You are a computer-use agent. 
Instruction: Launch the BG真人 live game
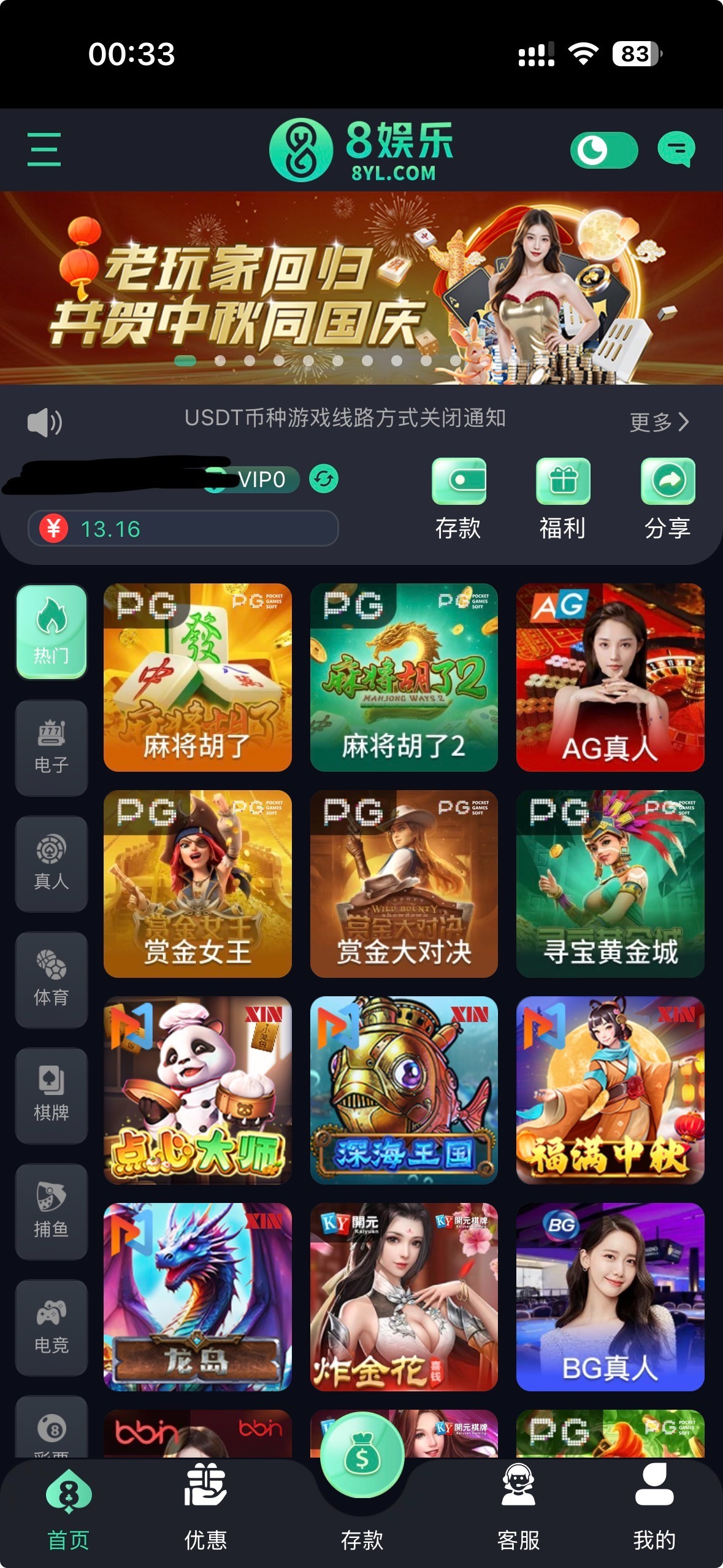610,1296
